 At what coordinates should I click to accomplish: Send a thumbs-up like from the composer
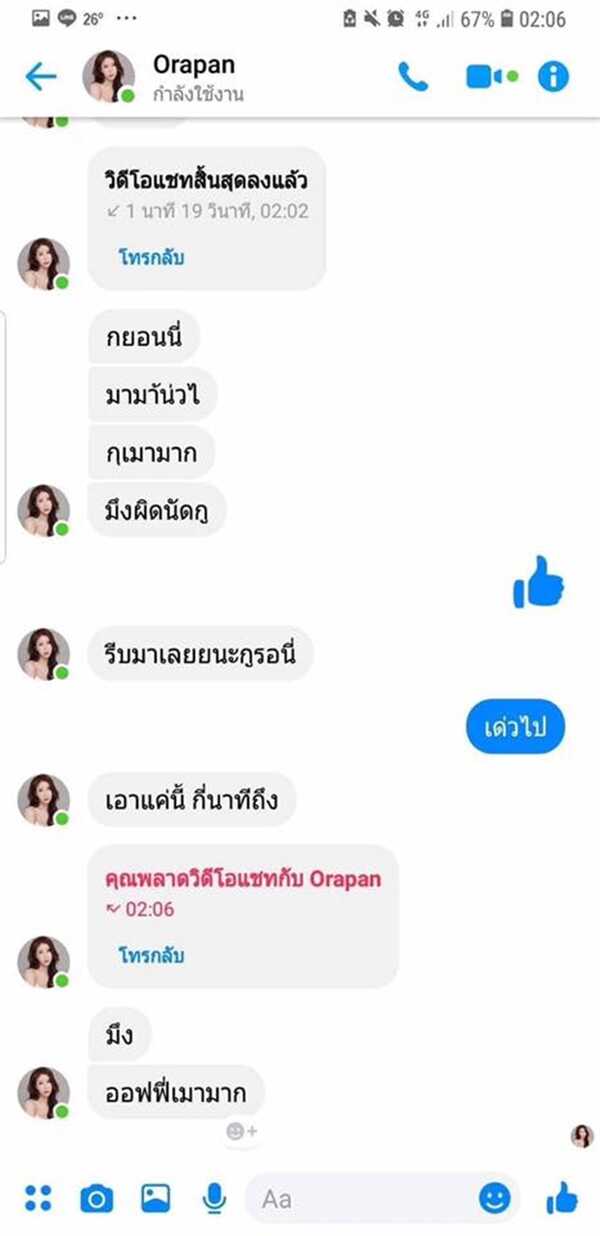[562, 1197]
